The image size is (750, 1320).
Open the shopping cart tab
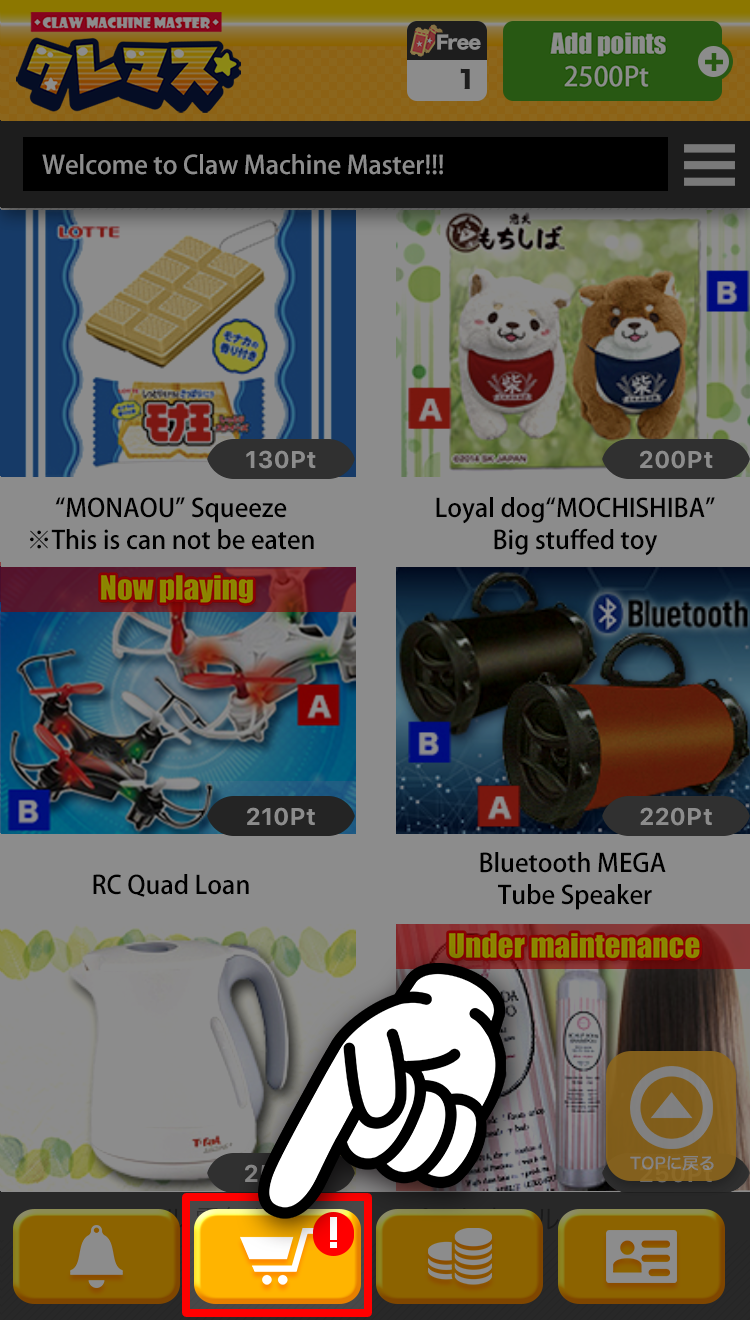(x=277, y=1257)
